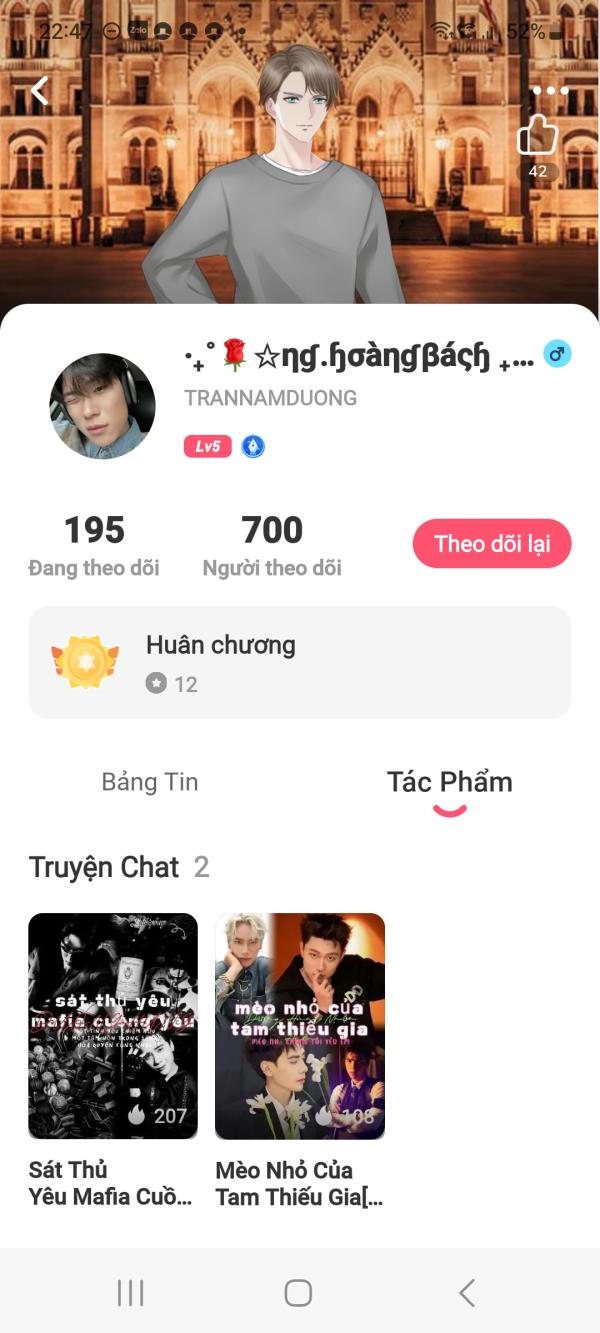Open the 195 Đang theo dõi list
Screen dimensions: 600x1333
click(94, 545)
